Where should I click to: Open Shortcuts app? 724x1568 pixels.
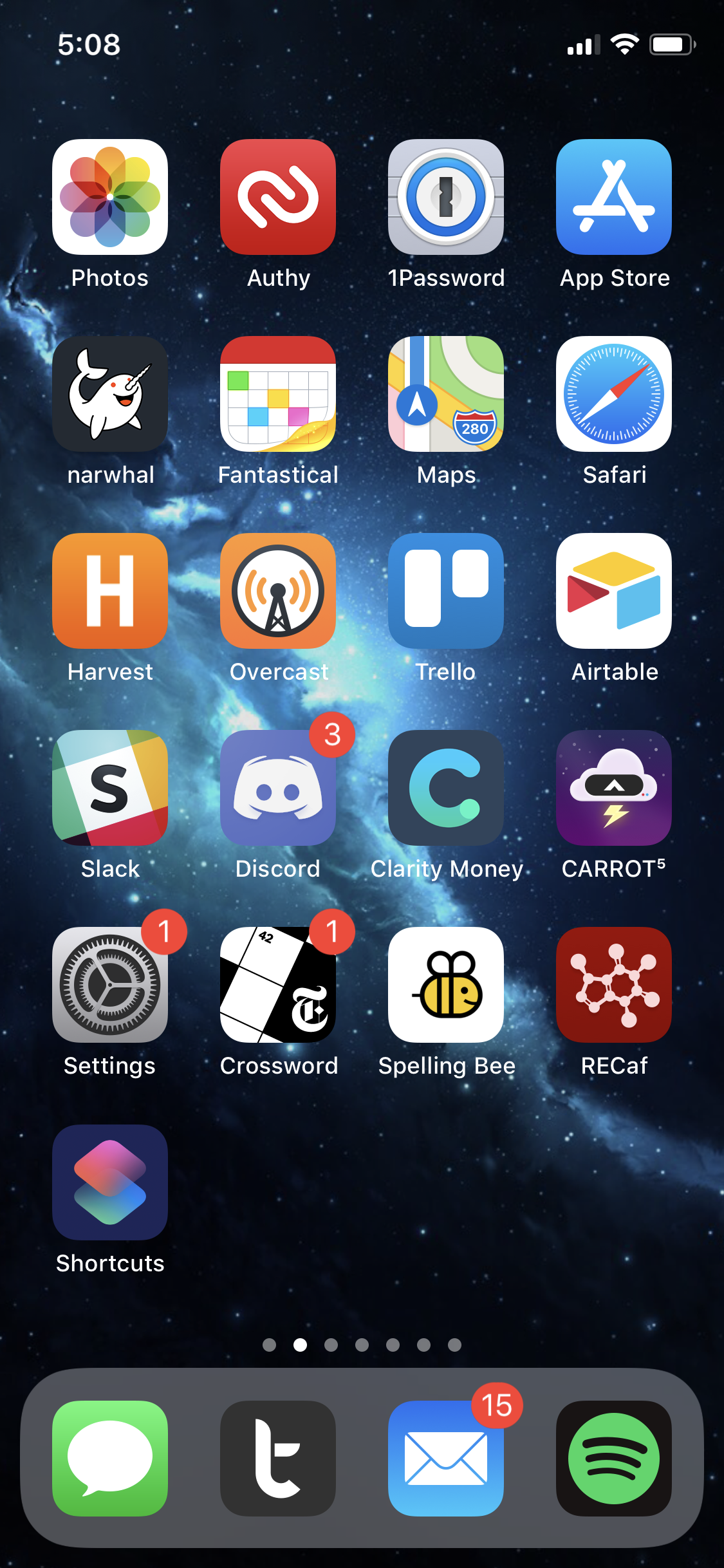pyautogui.click(x=110, y=1182)
